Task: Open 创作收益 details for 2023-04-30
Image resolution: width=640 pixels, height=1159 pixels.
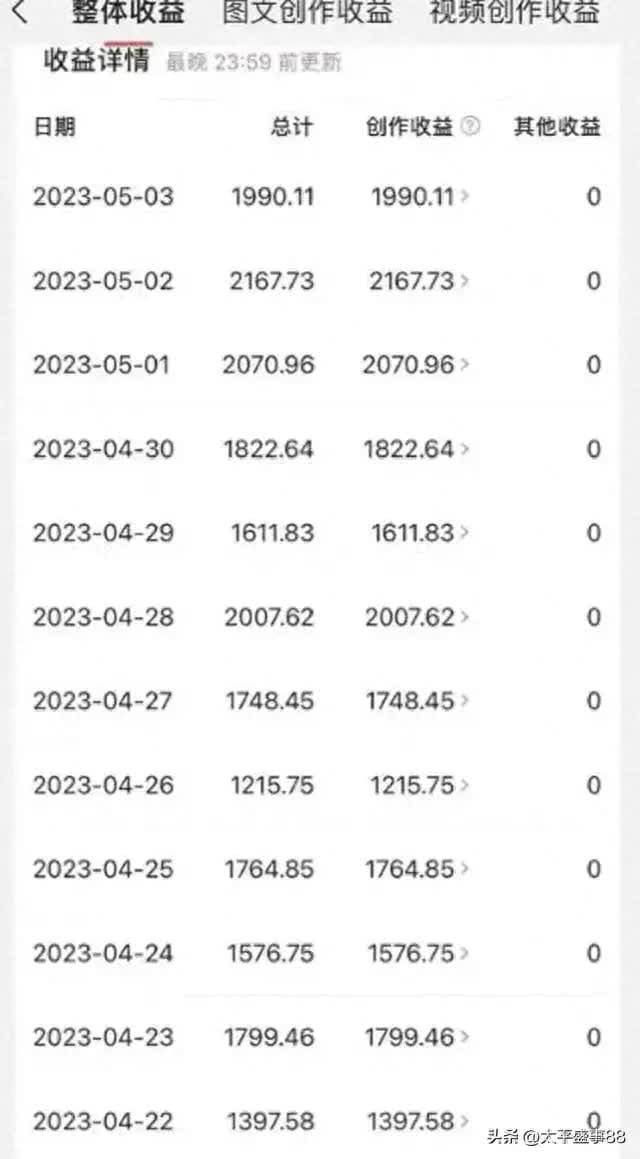Action: [x=416, y=449]
